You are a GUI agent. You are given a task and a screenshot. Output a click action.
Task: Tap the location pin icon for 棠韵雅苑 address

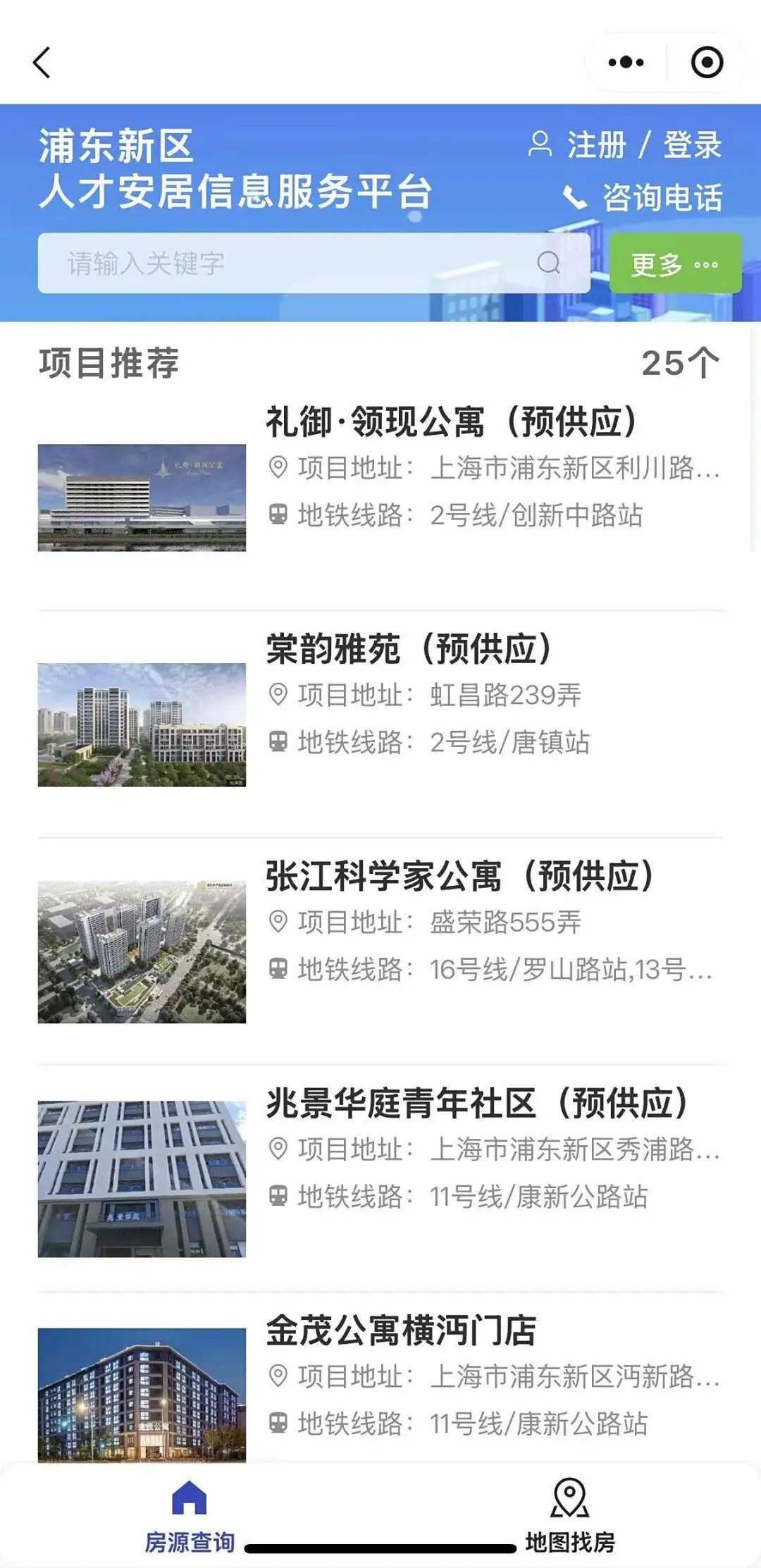(280, 695)
